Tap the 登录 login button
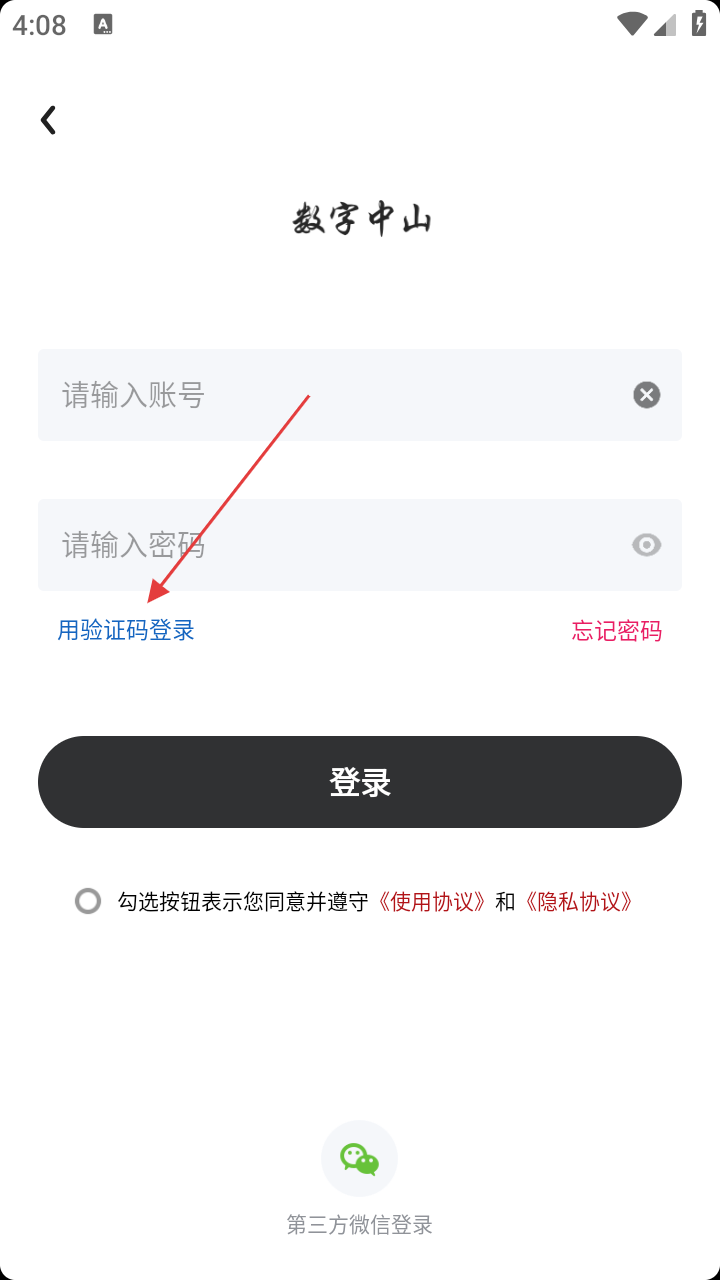Screen dimensions: 720x1280 [360, 782]
